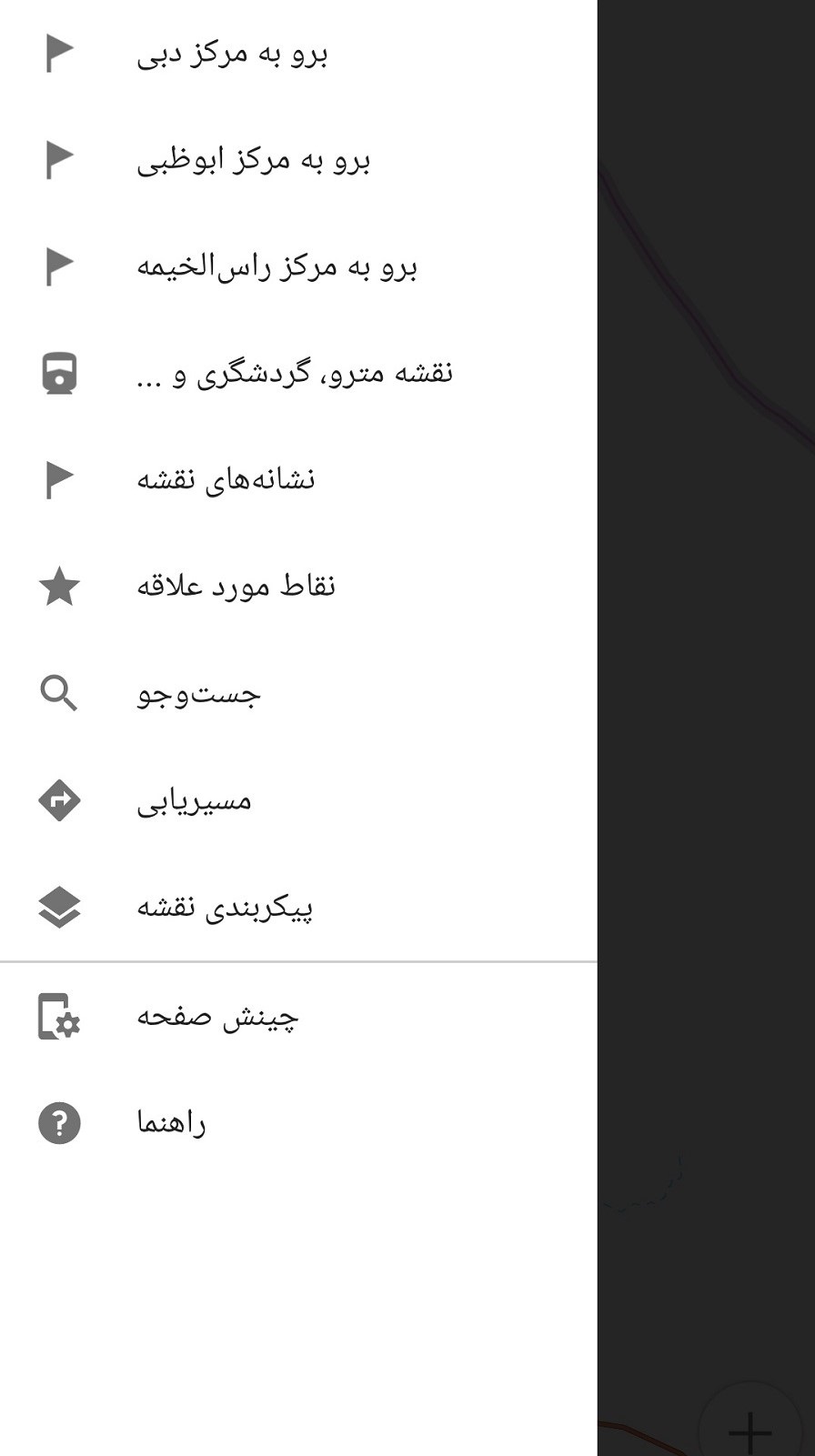Click the flag icon next to برو به مرکز دبی
The image size is (815, 1456).
[58, 53]
